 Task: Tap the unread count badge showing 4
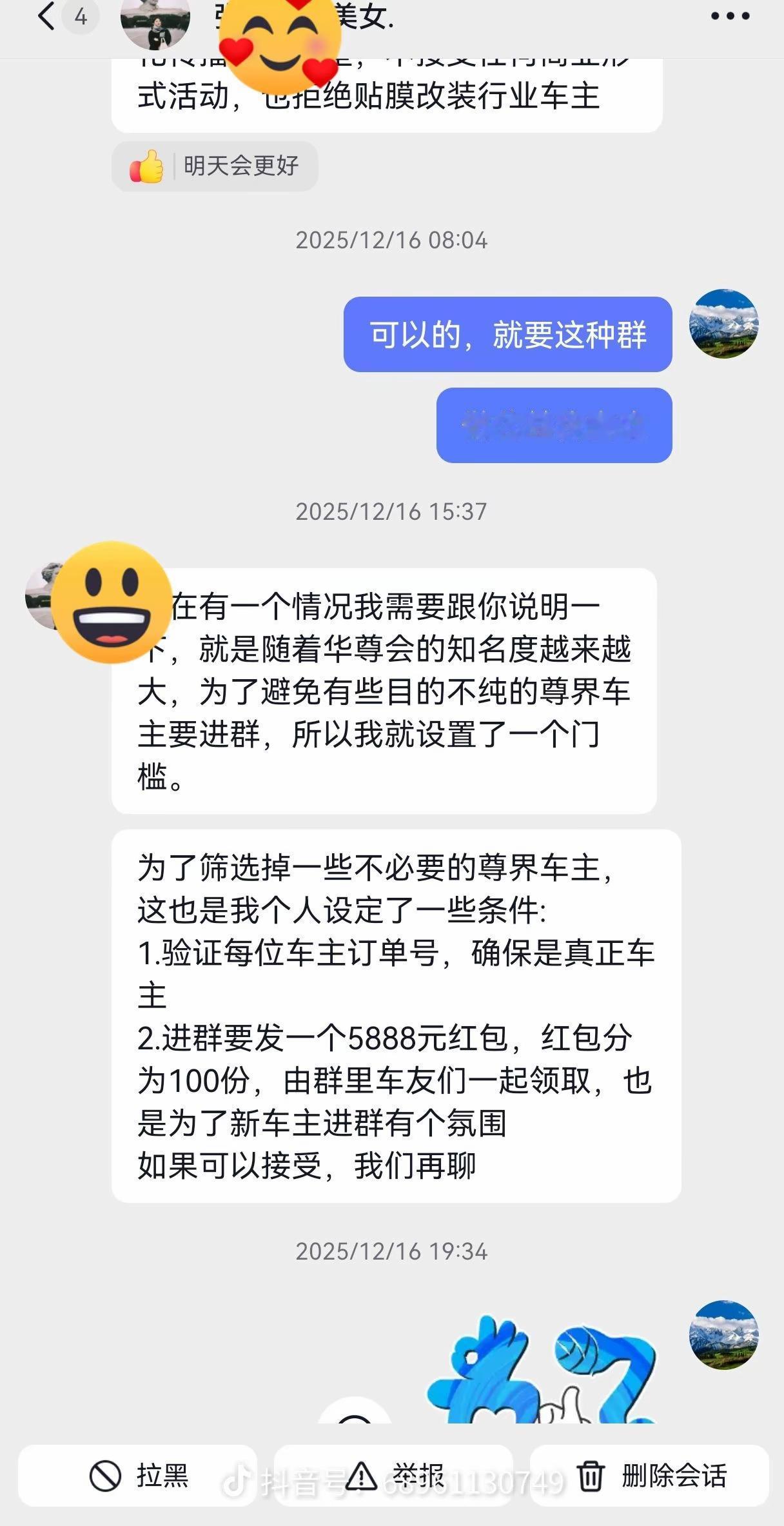coord(79,18)
